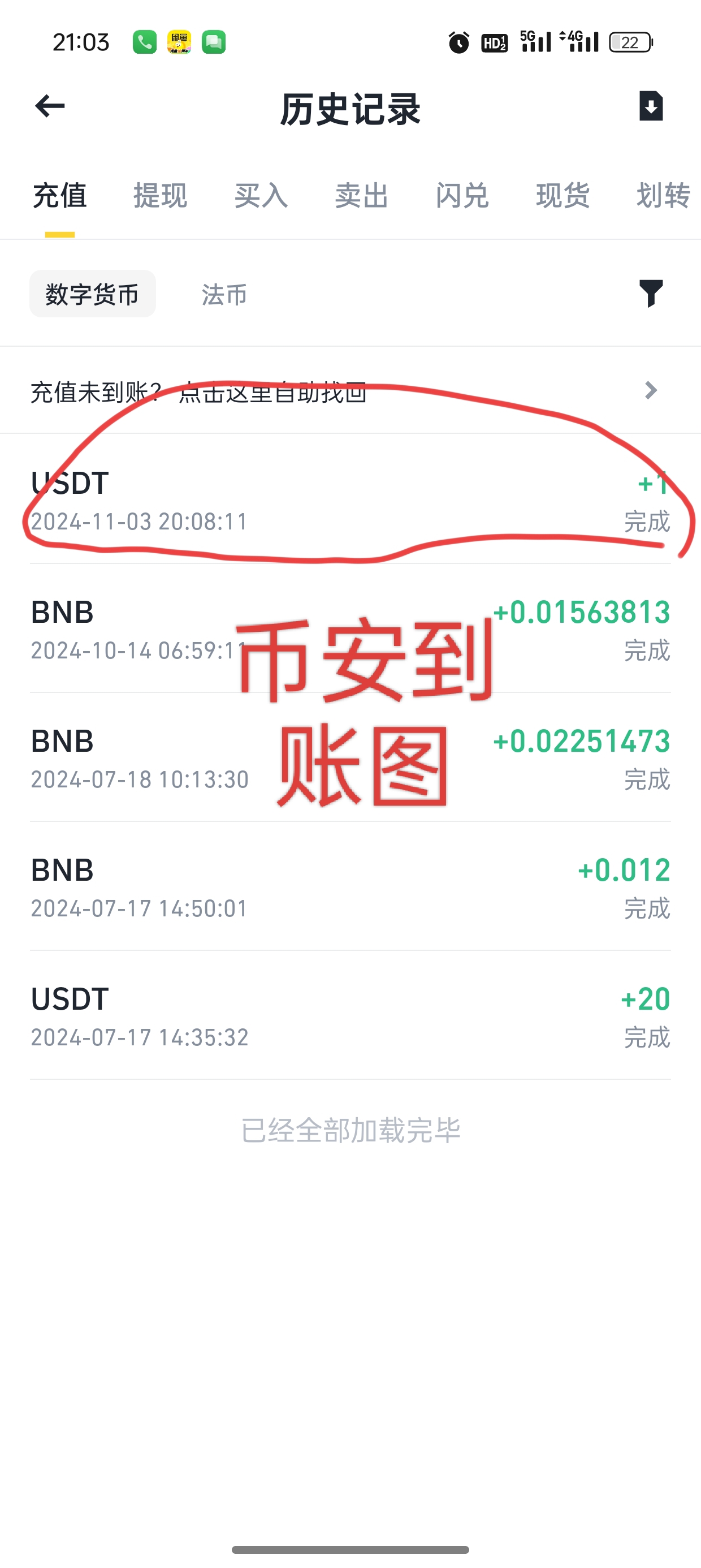
Task: Go back using the top-left arrow
Action: pyautogui.click(x=50, y=106)
